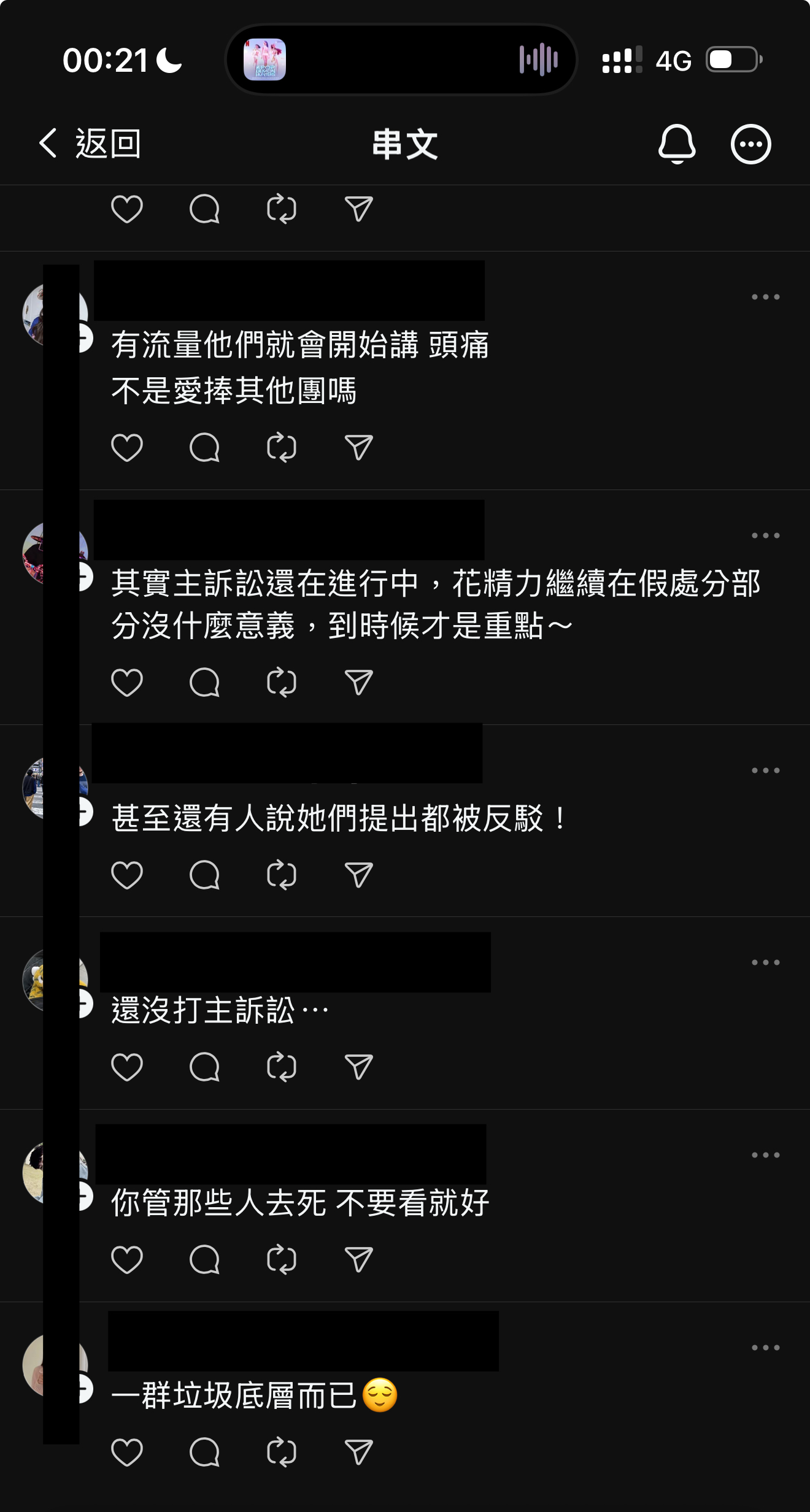This screenshot has width=810, height=1512.
Task: Open options for comment 有流量他們就會開始講
Action: click(765, 297)
